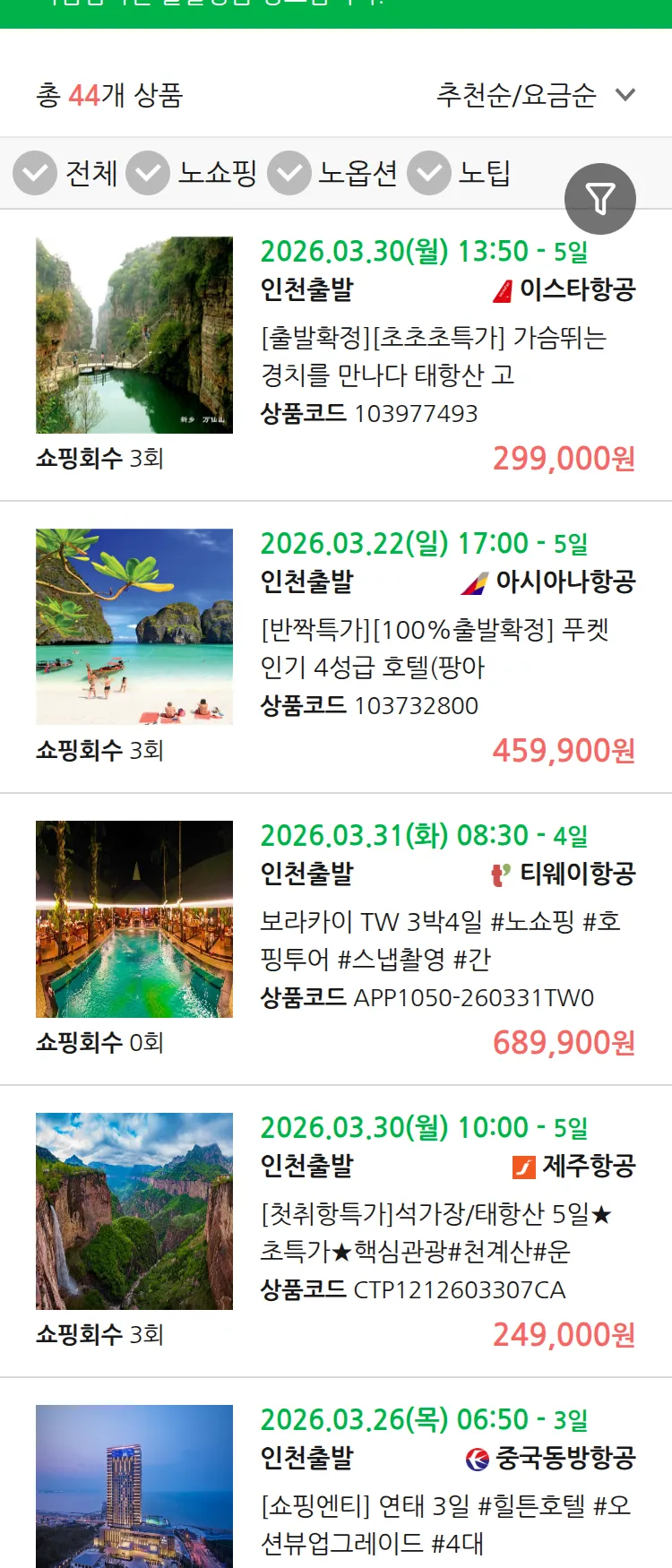The image size is (672, 1568).
Task: Click the 이스타항공 airline logo
Action: [502, 289]
